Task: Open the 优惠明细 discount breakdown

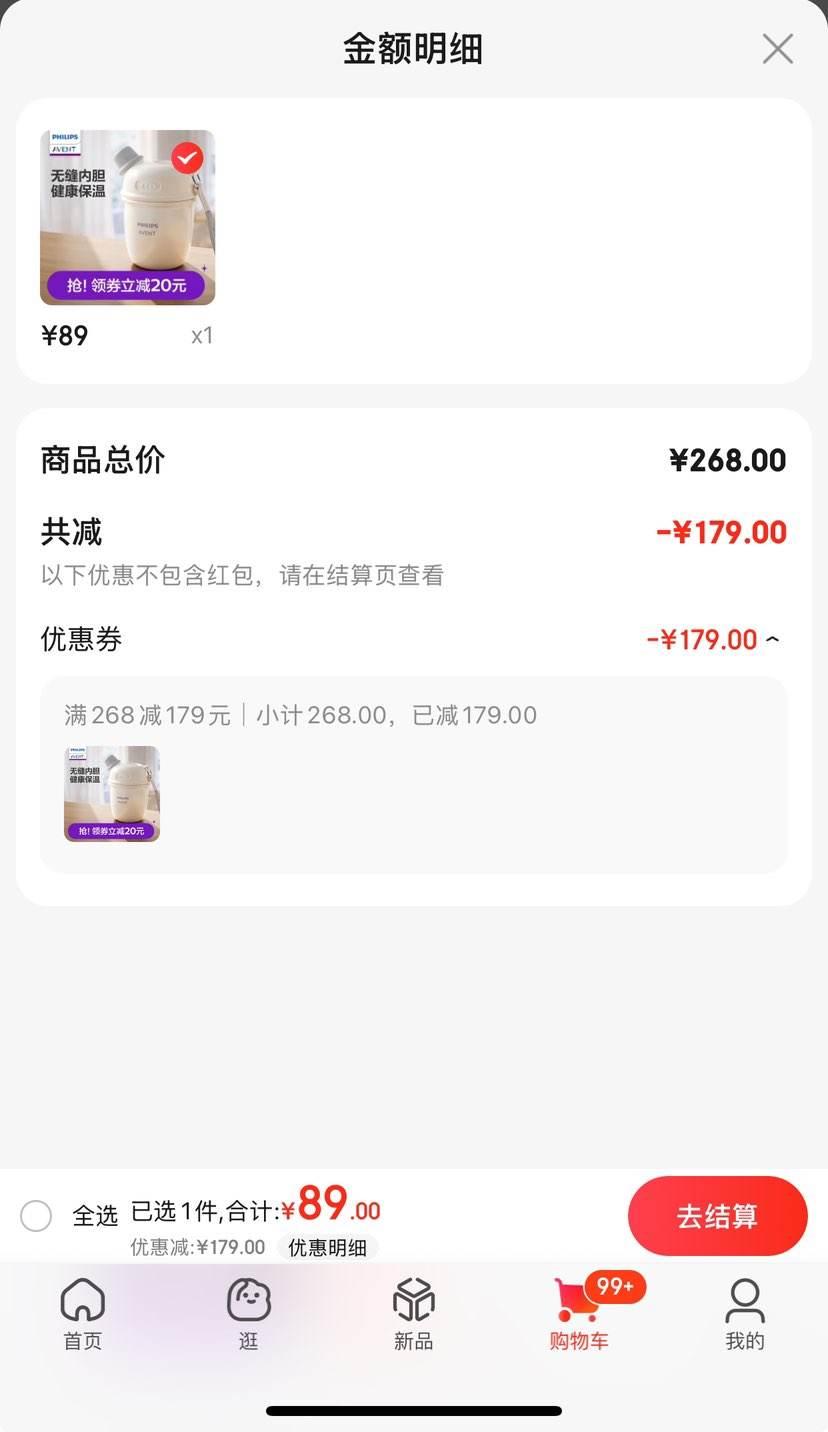Action: click(329, 1247)
